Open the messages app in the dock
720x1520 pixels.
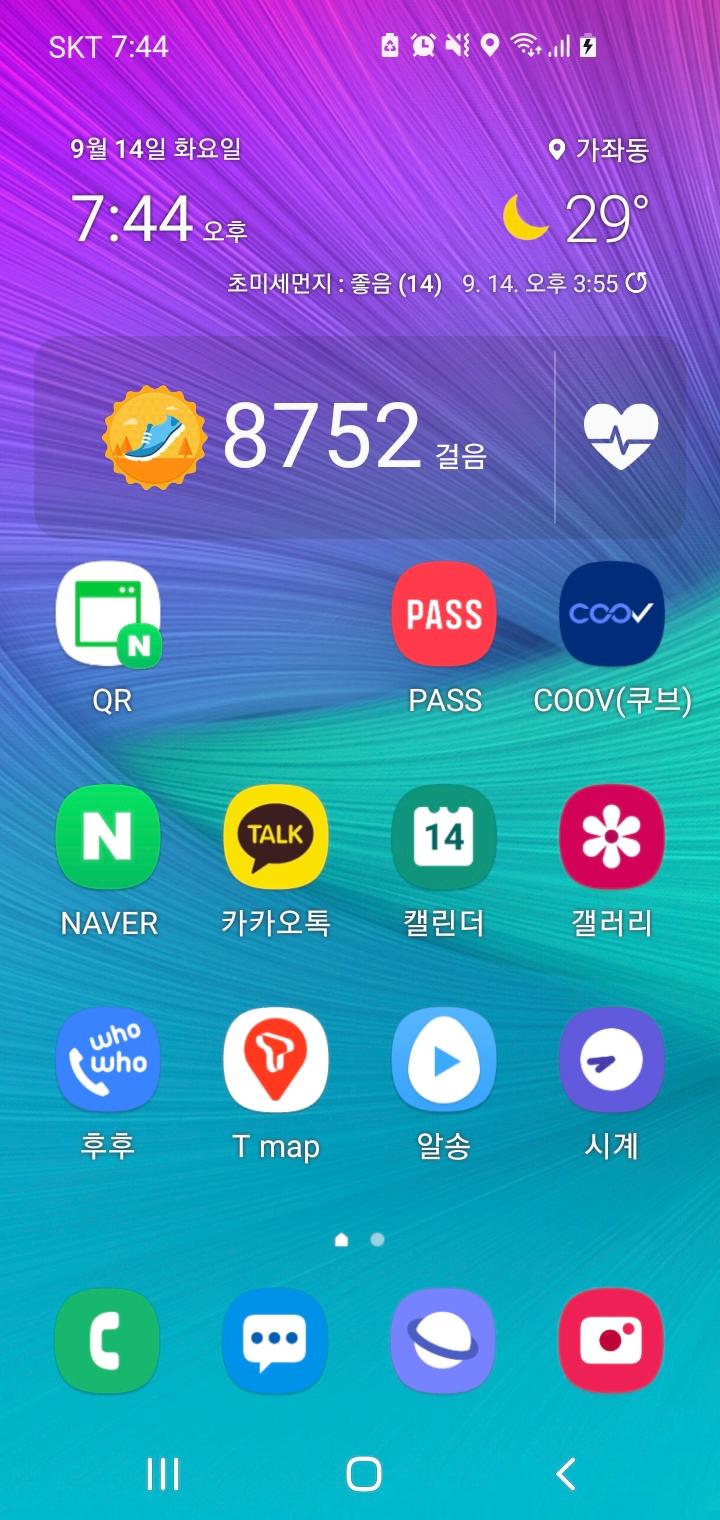(x=276, y=1340)
